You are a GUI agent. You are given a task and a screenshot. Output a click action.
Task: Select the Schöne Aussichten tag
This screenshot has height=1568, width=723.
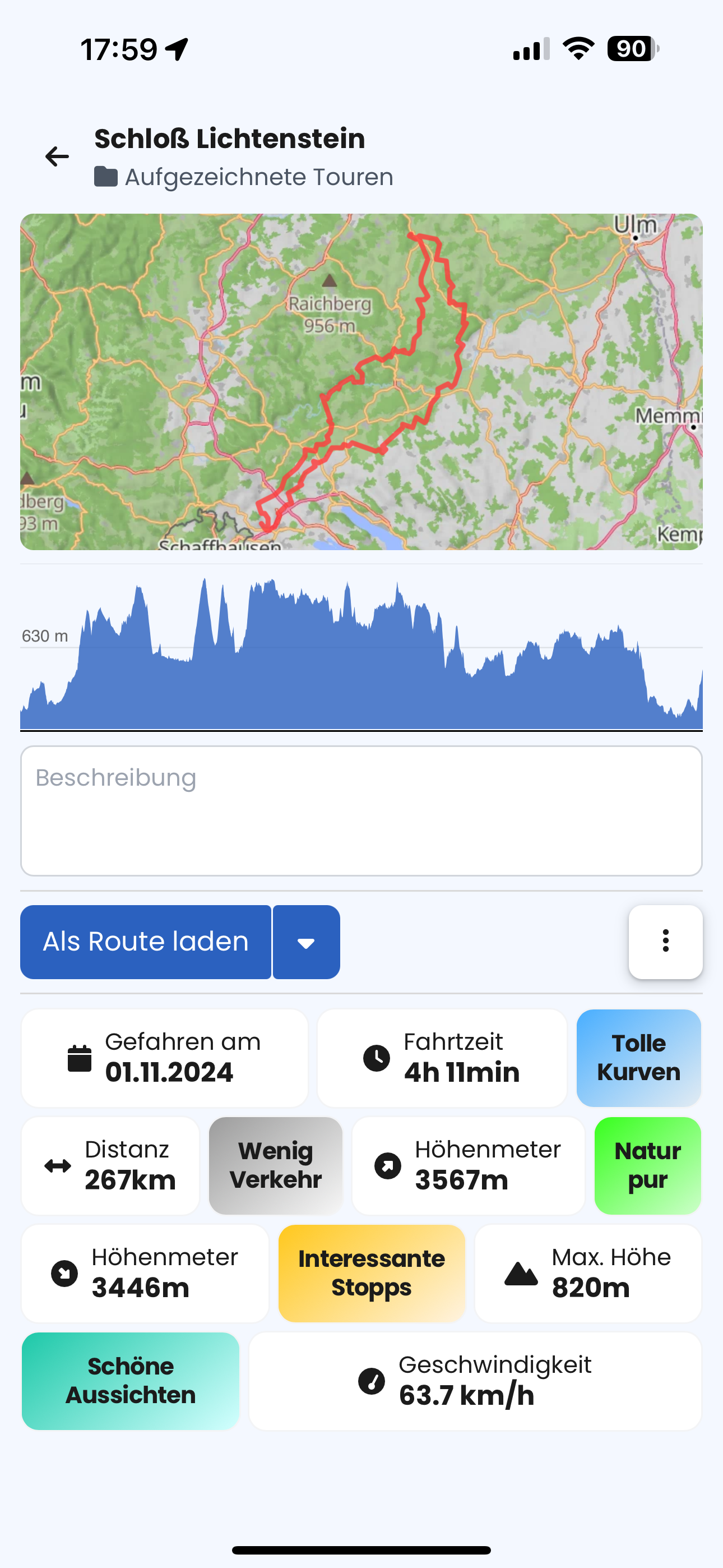130,1381
